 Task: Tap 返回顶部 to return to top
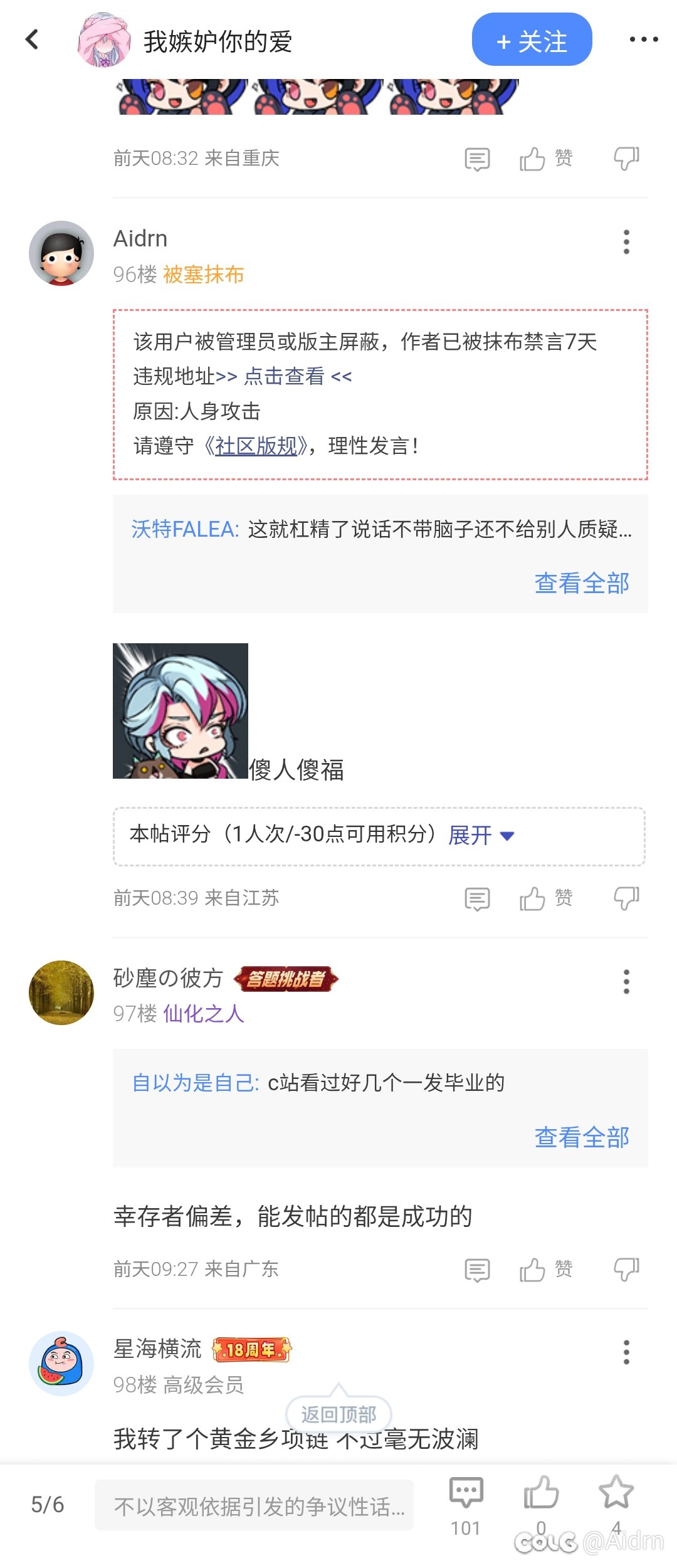click(x=338, y=1415)
